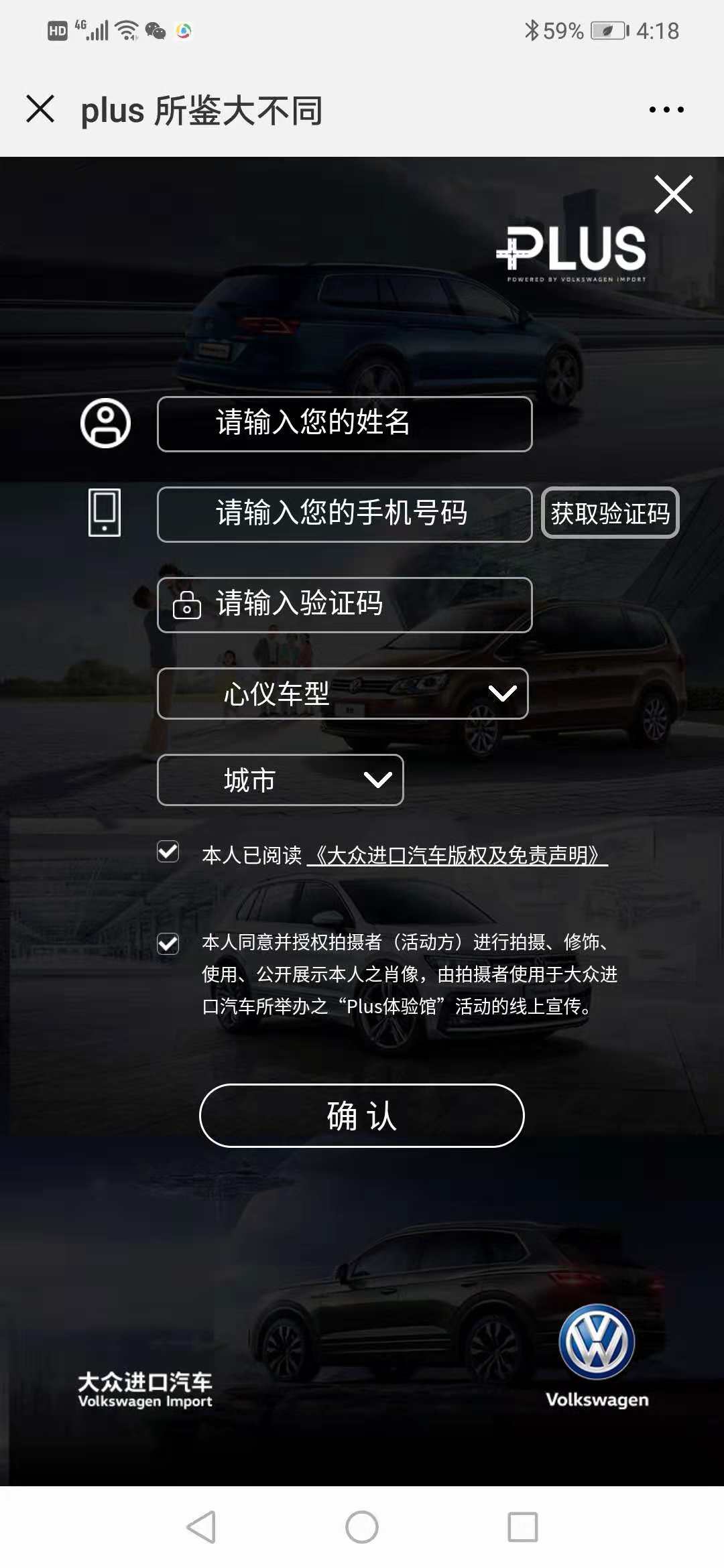Focus the 请输入您的手机号码 phone field

tap(345, 514)
